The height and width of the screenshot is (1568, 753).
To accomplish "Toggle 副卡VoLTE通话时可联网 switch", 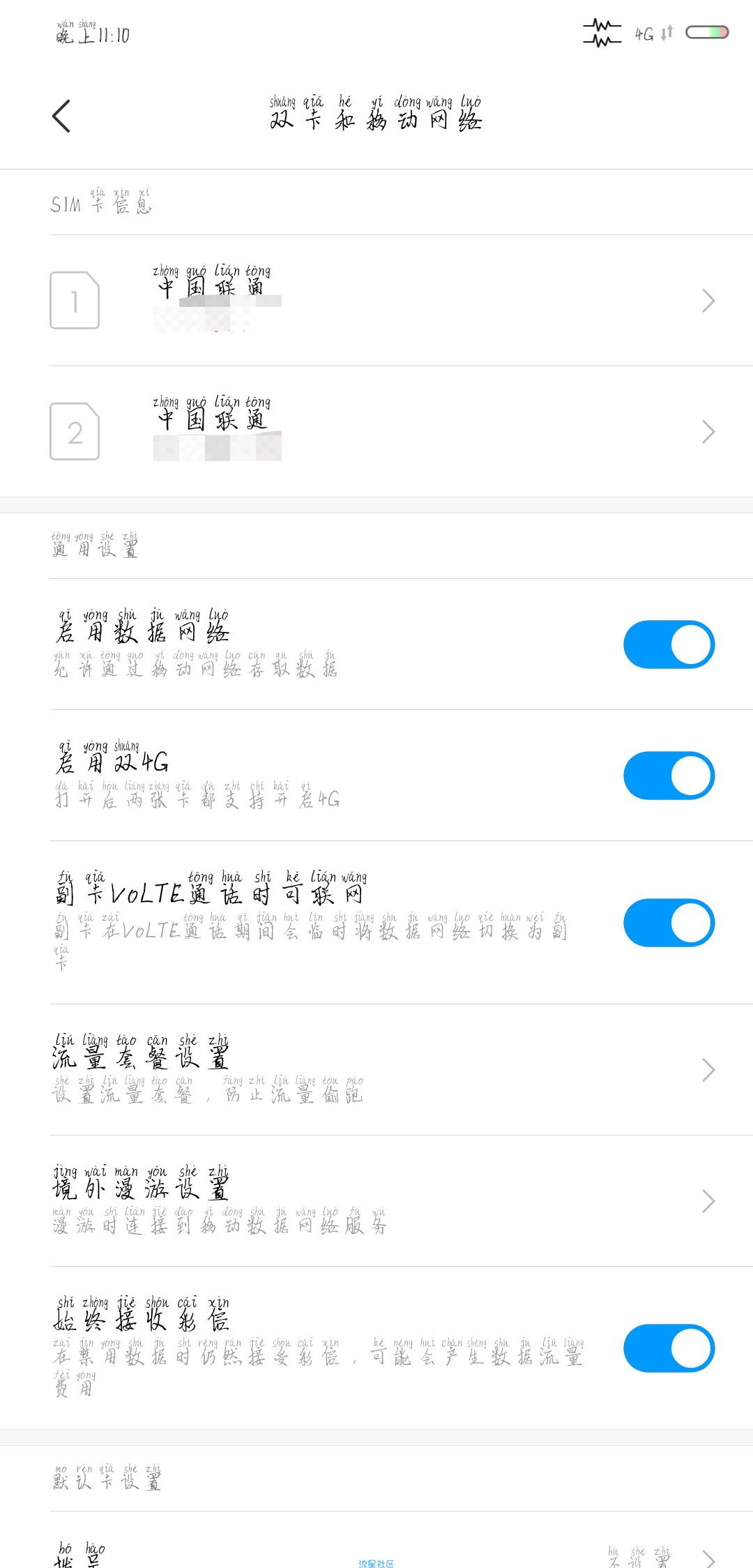I will (669, 923).
